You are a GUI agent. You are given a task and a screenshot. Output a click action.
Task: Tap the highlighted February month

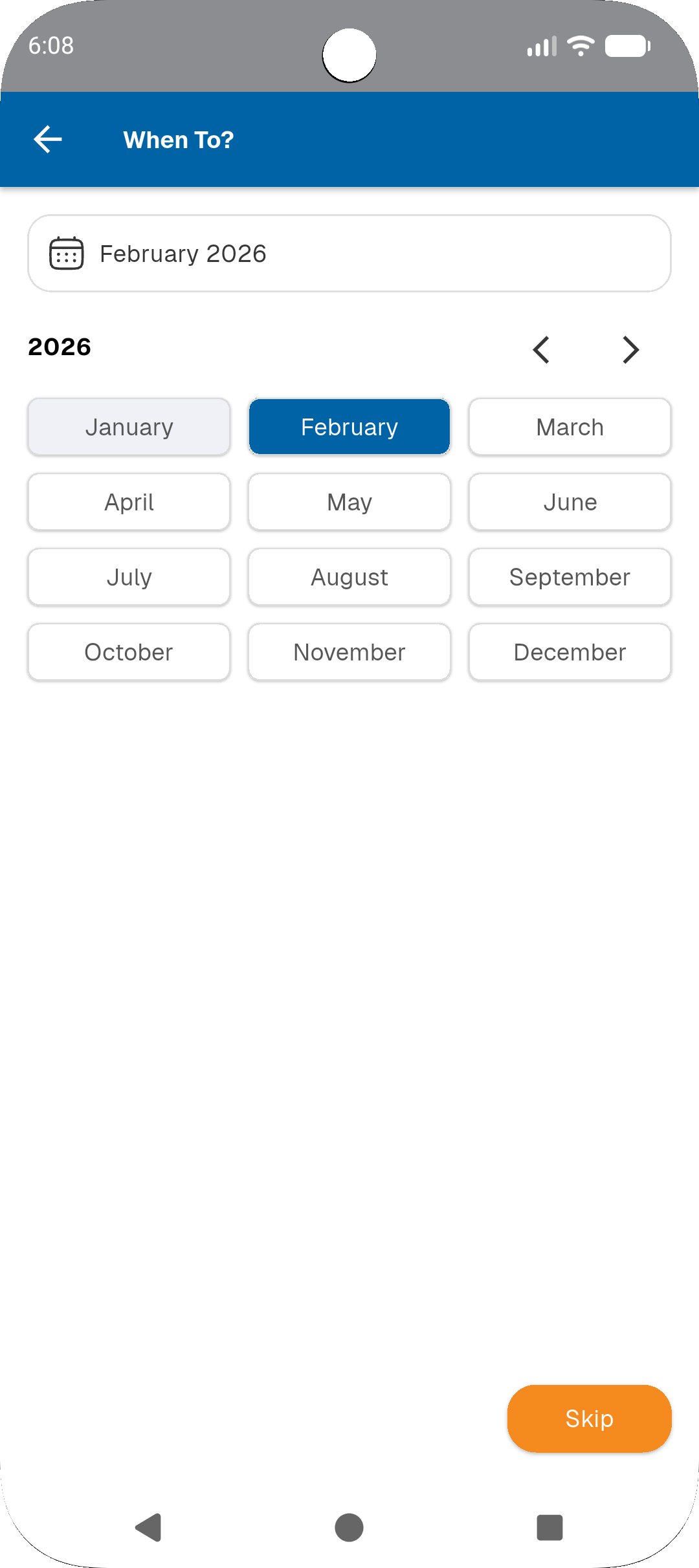(x=349, y=427)
